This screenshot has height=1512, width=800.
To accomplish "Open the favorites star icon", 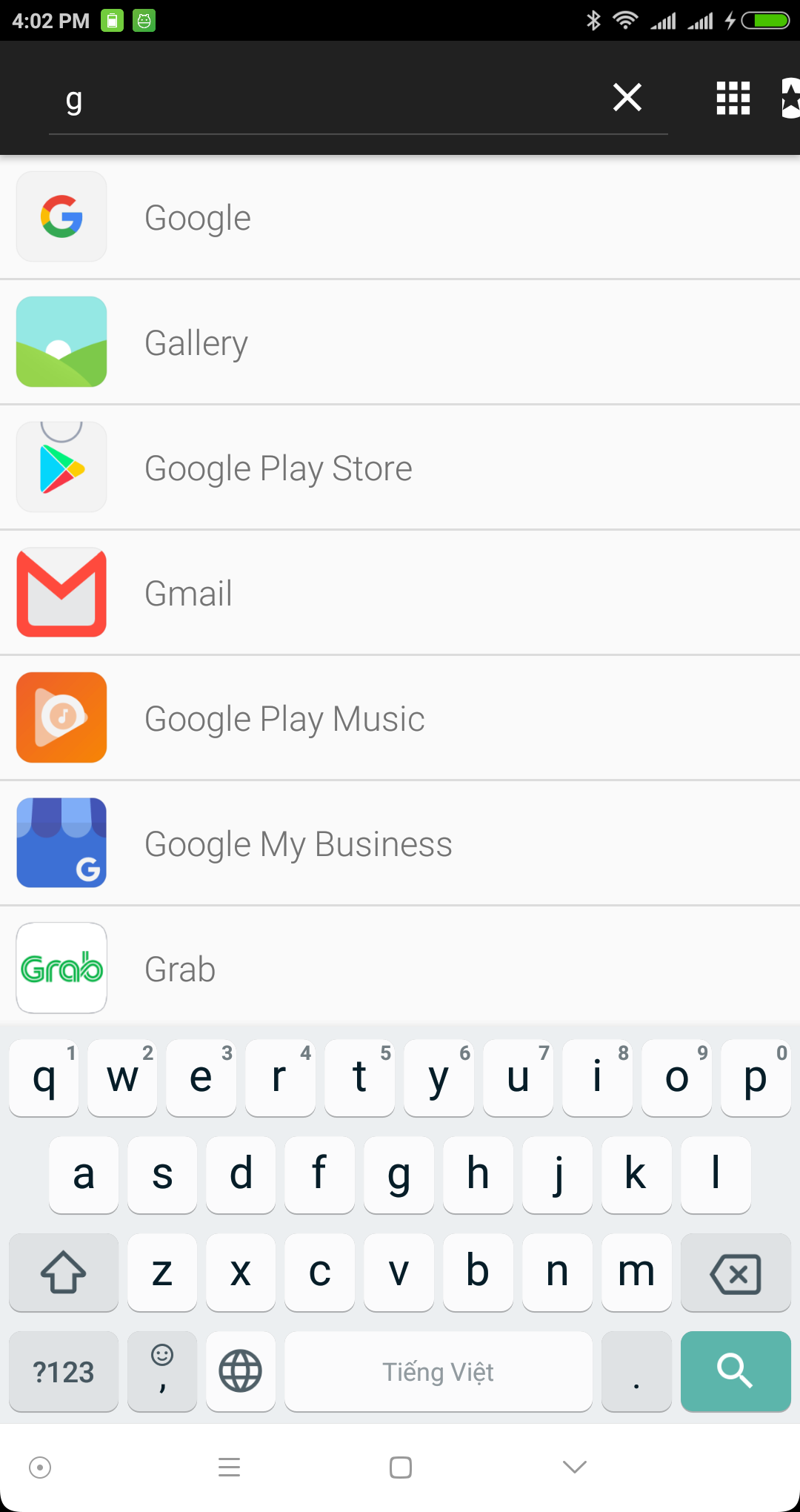I will tap(790, 98).
